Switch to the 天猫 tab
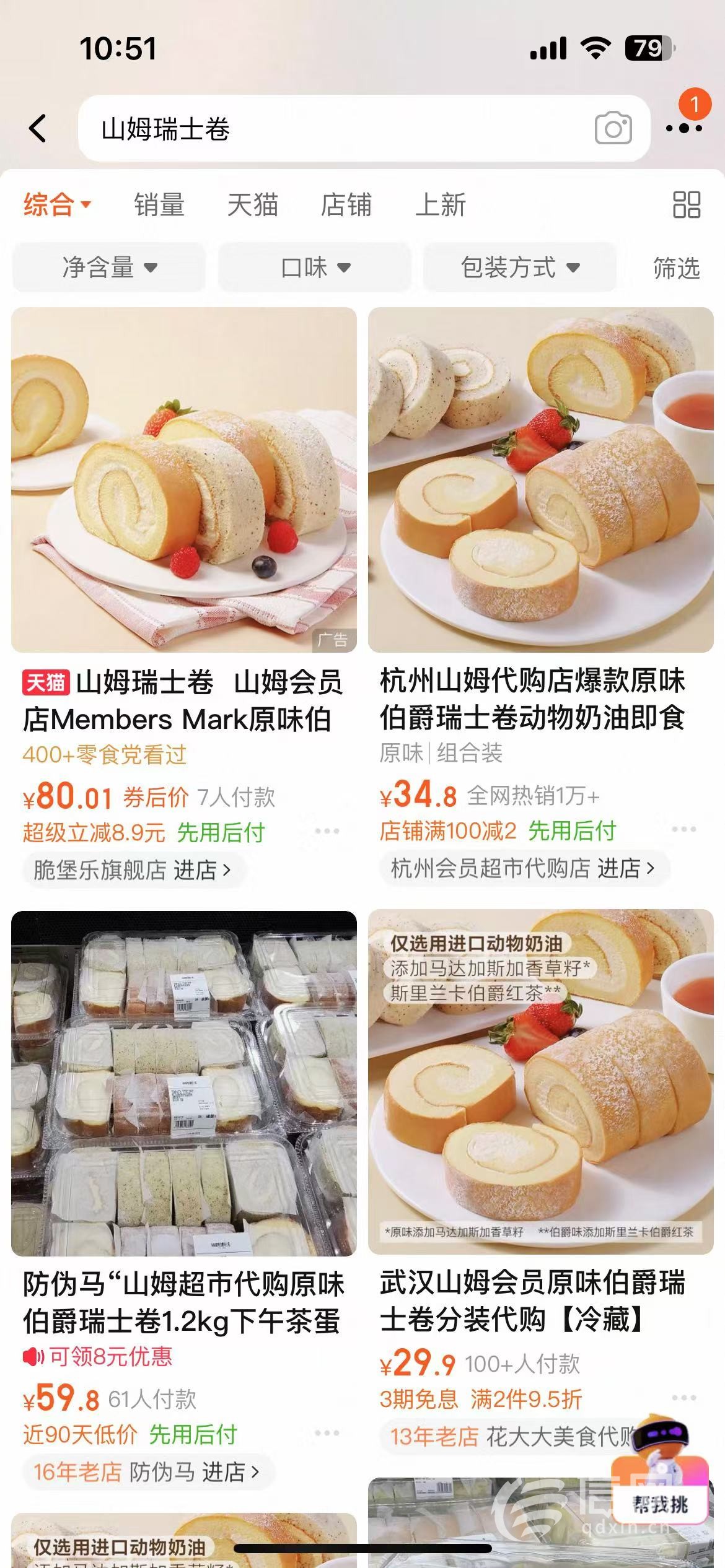The image size is (725, 1568). click(x=252, y=205)
